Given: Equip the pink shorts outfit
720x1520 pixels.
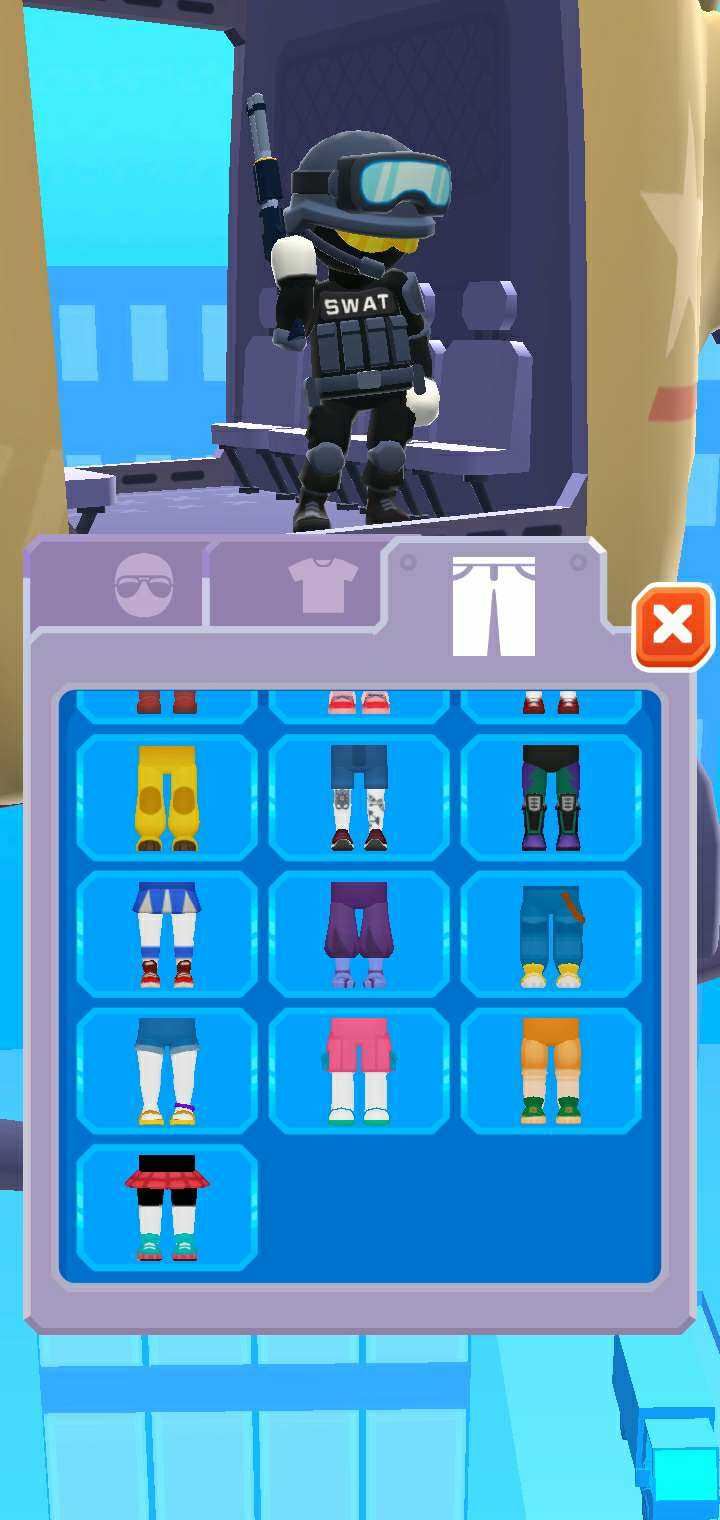Looking at the screenshot, I should point(359,1071).
